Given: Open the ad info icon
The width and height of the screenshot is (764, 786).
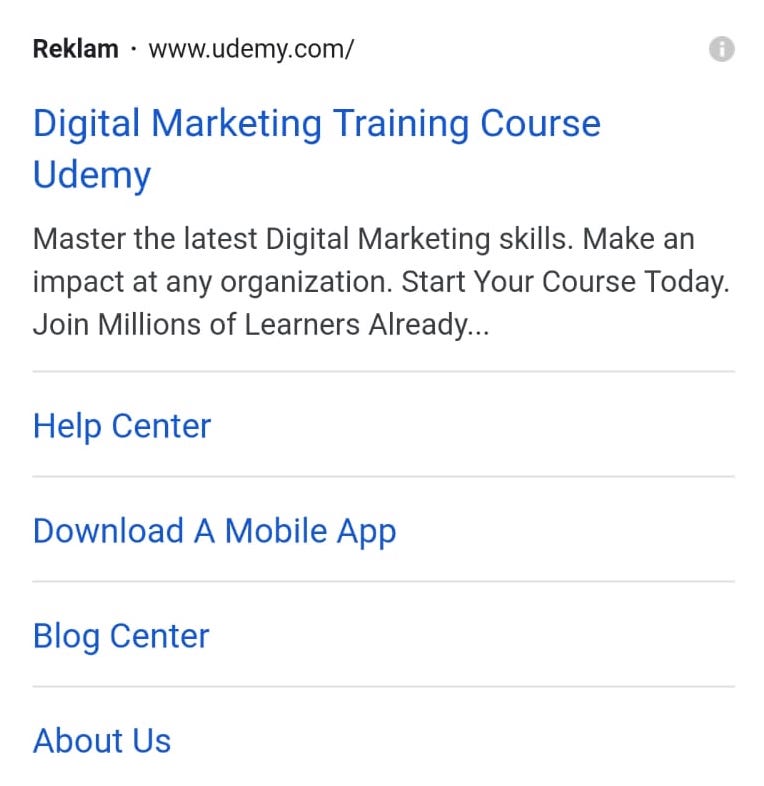Looking at the screenshot, I should 721,49.
